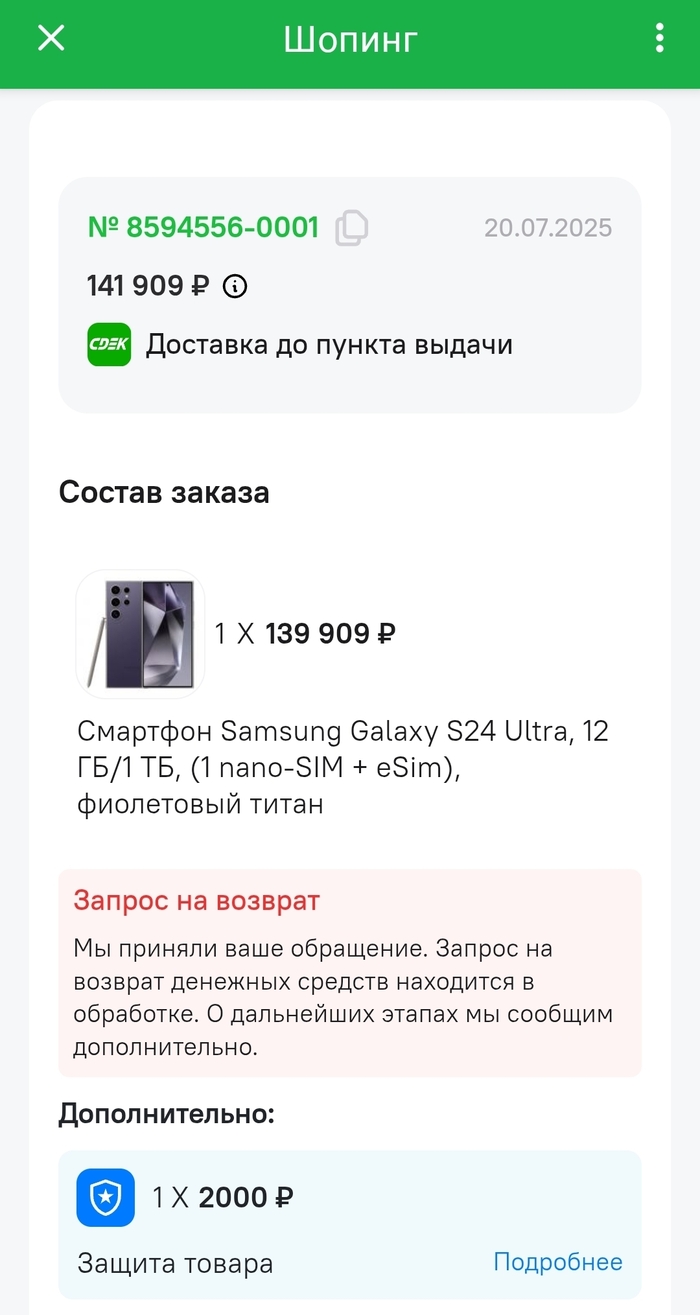Close the Шопинг screen

coord(51,38)
